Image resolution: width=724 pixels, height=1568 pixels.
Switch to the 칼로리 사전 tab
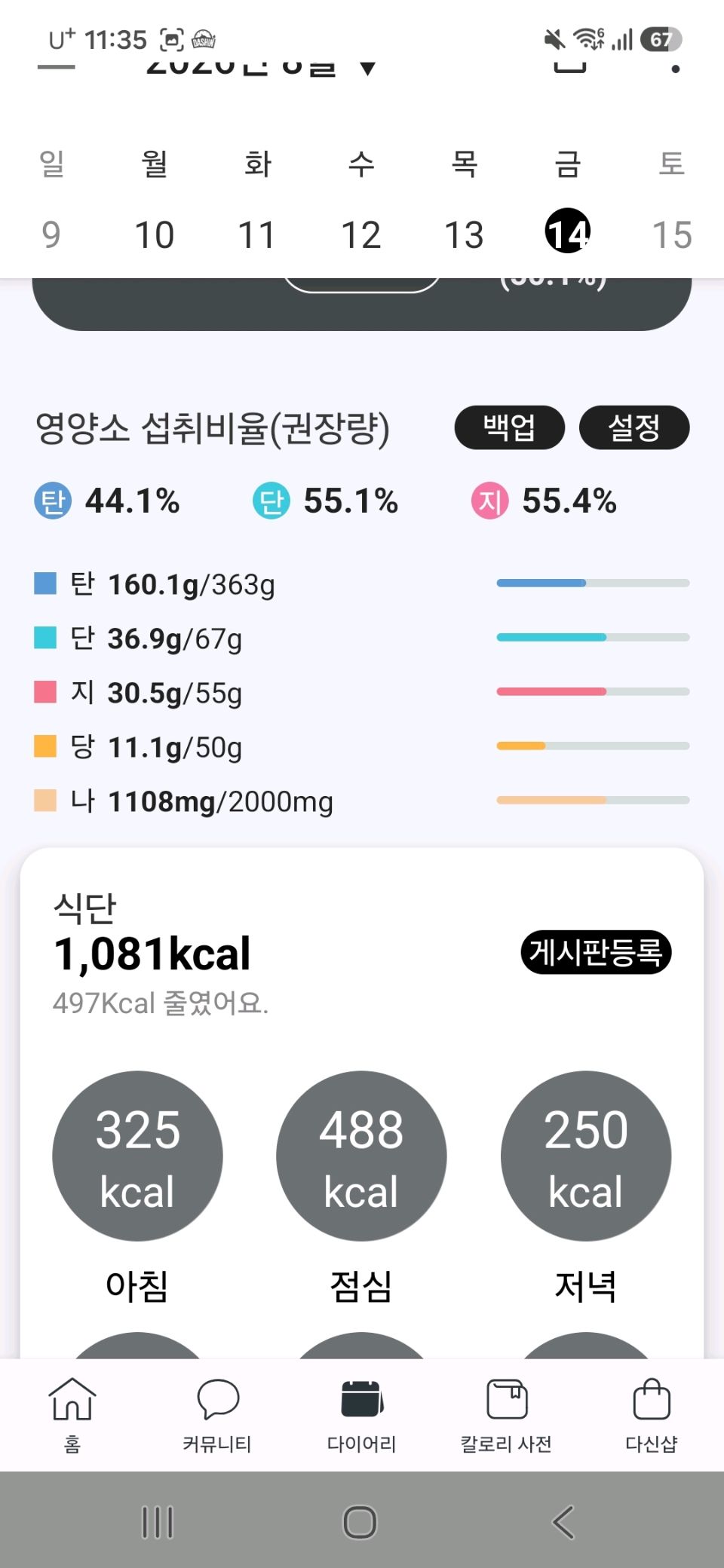click(x=507, y=1415)
